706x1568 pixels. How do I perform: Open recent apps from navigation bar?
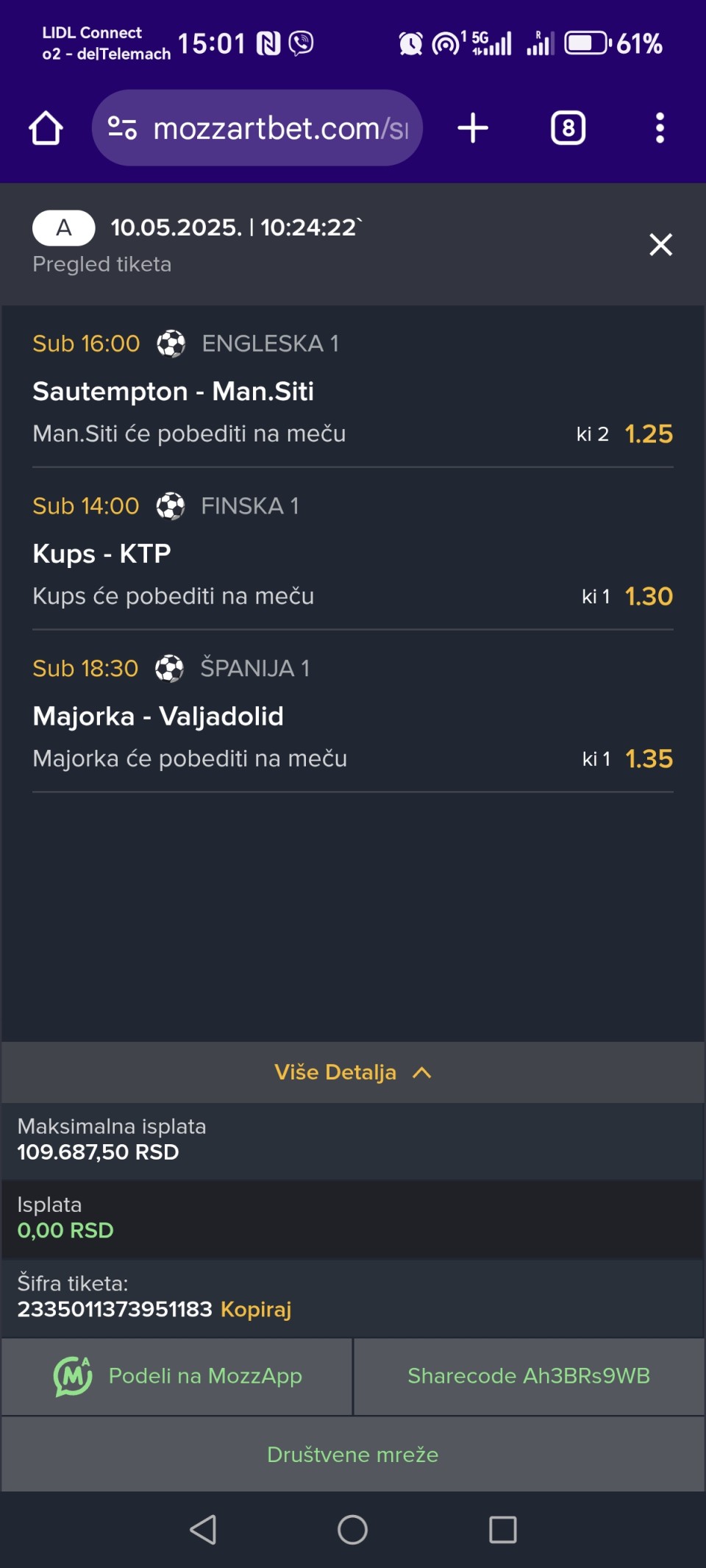coord(502,1530)
